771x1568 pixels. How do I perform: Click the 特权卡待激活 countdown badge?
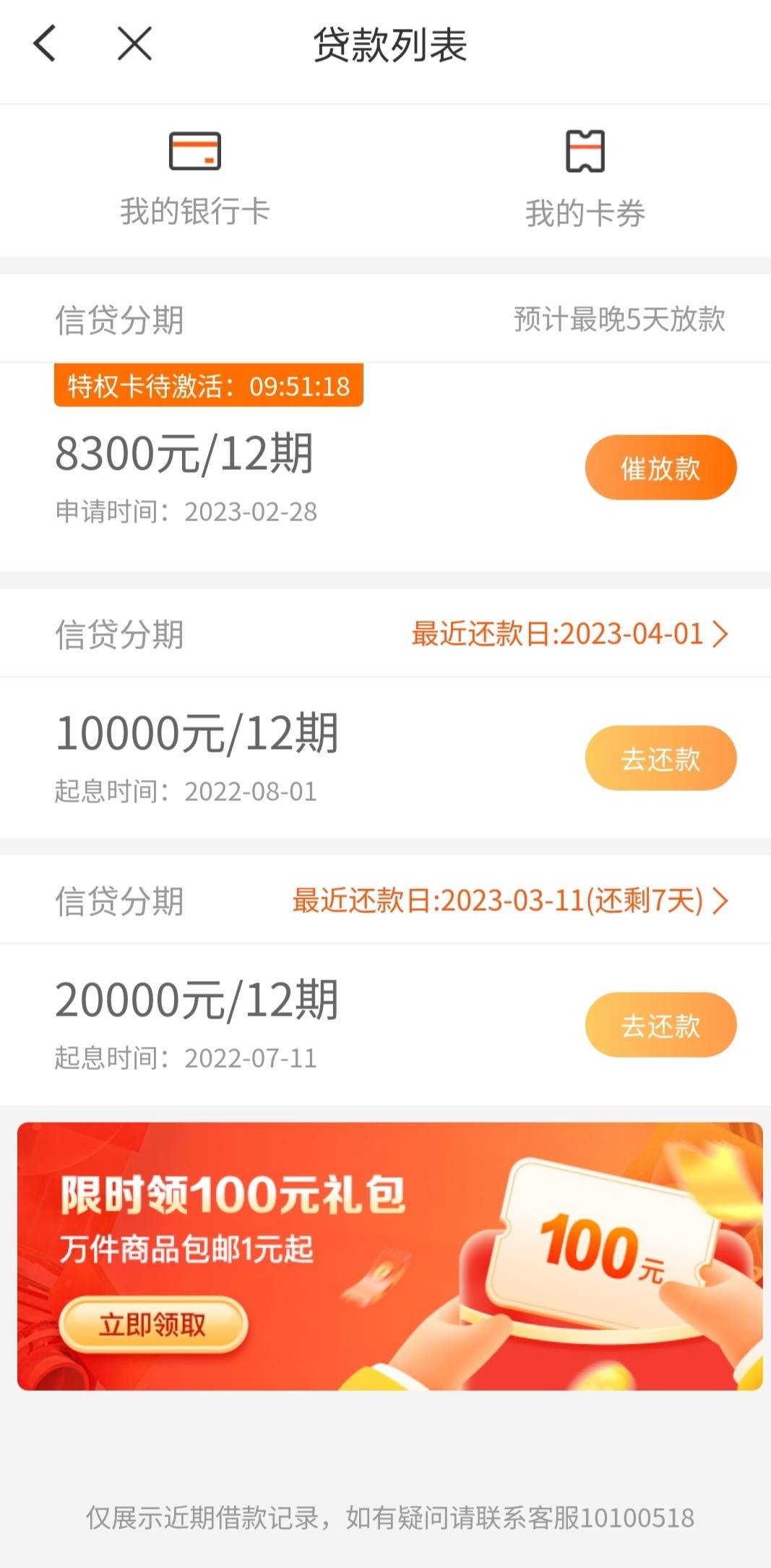(x=210, y=386)
